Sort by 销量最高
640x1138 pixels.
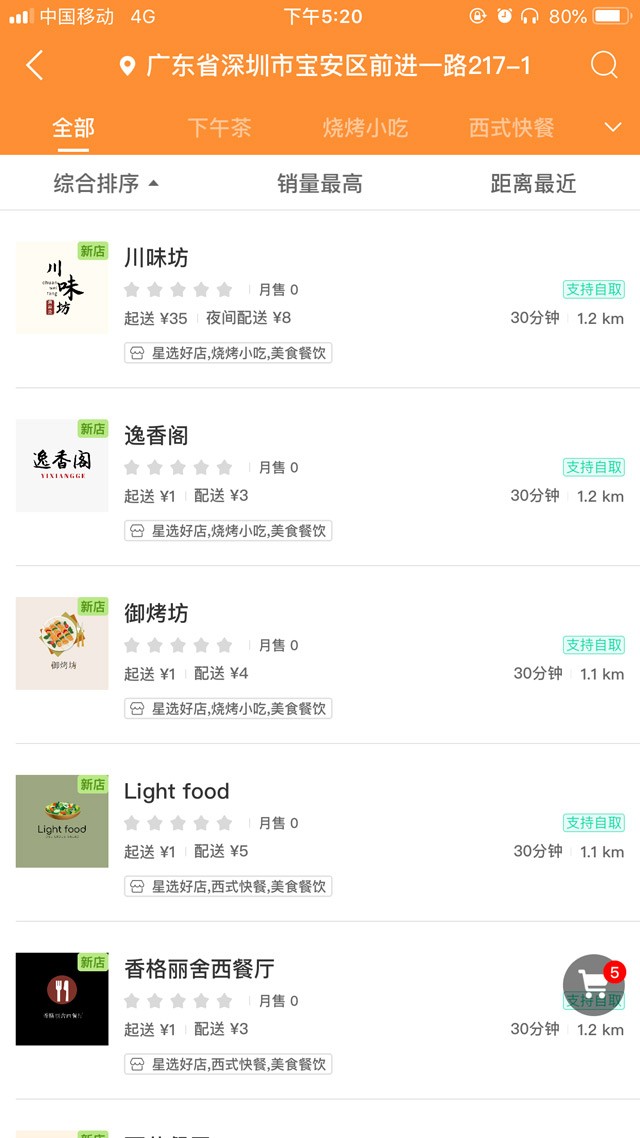point(320,184)
